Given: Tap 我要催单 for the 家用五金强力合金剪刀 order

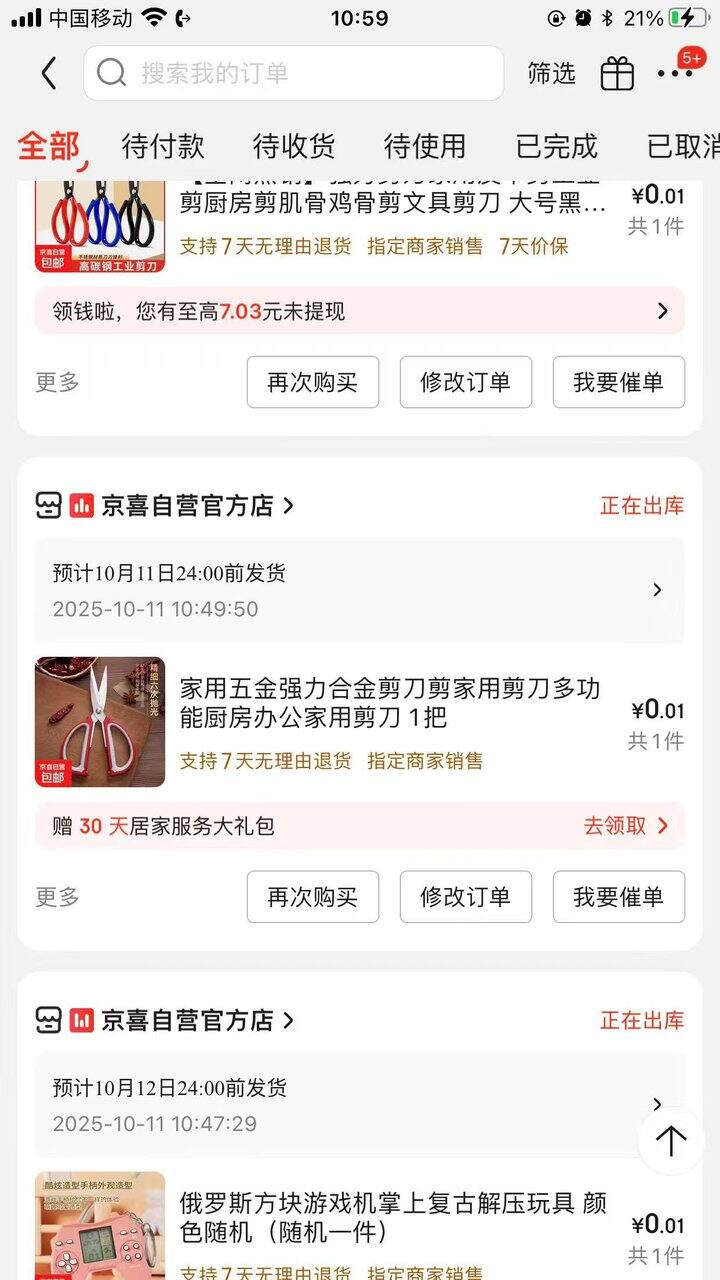Looking at the screenshot, I should coord(618,897).
